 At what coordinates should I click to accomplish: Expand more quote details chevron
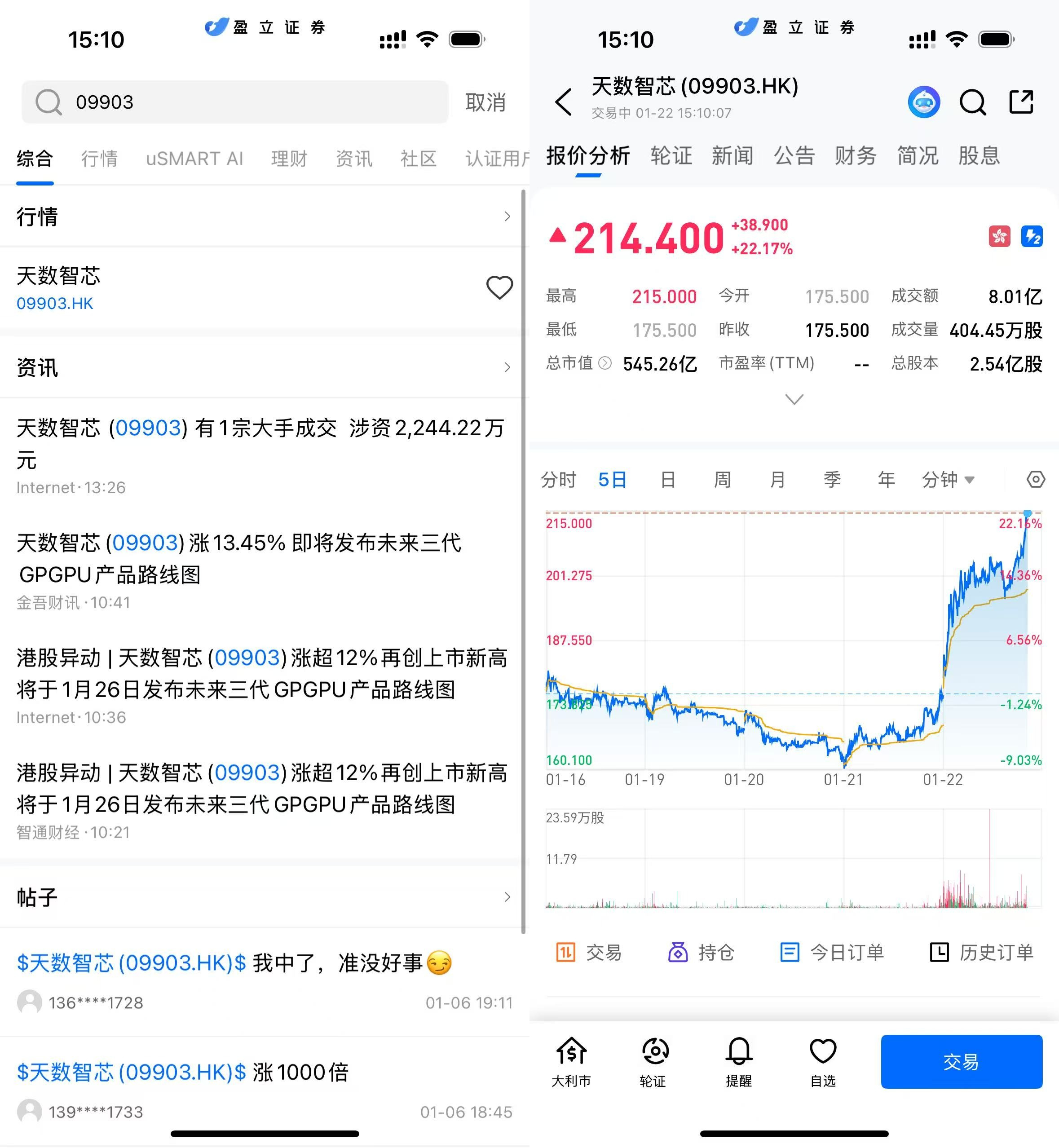pyautogui.click(x=794, y=399)
